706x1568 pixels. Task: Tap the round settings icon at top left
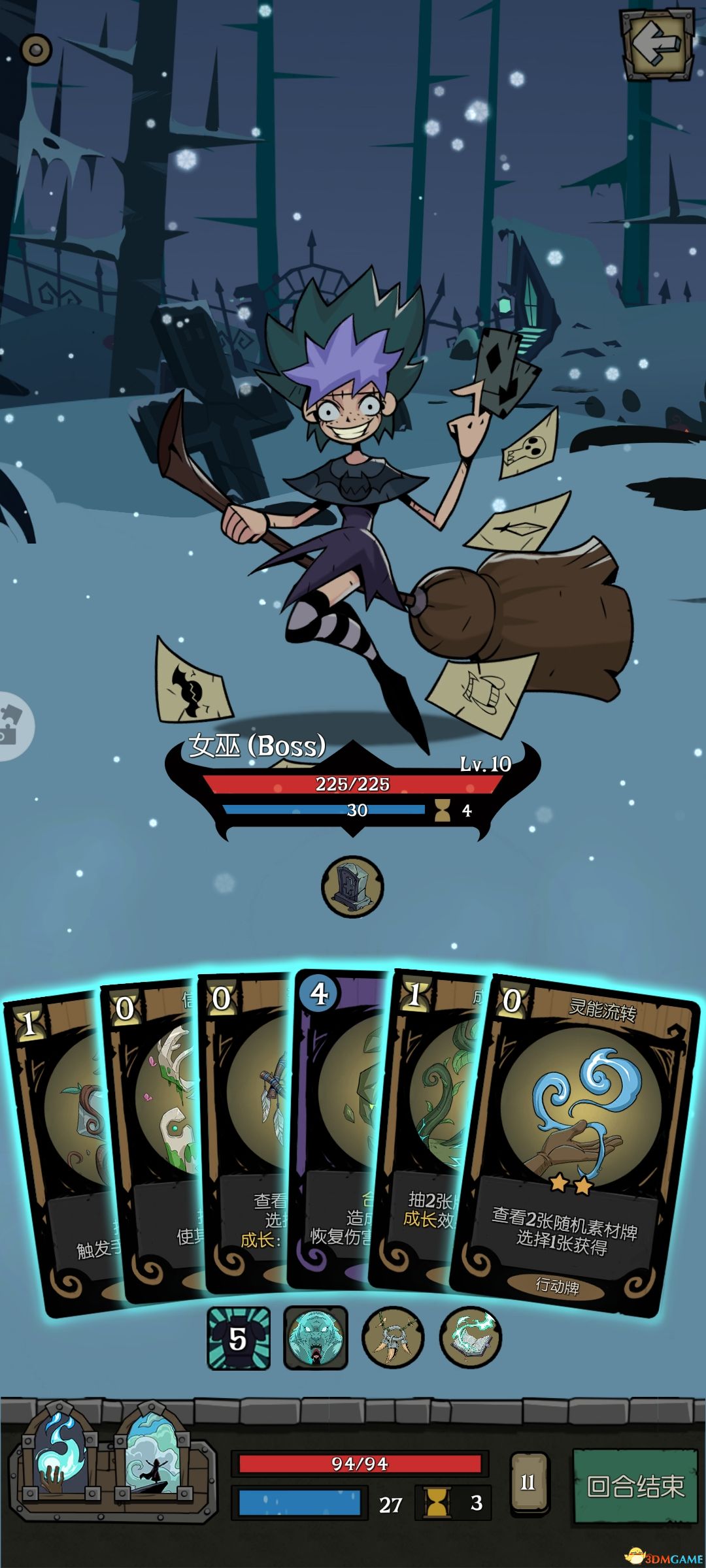click(x=36, y=50)
